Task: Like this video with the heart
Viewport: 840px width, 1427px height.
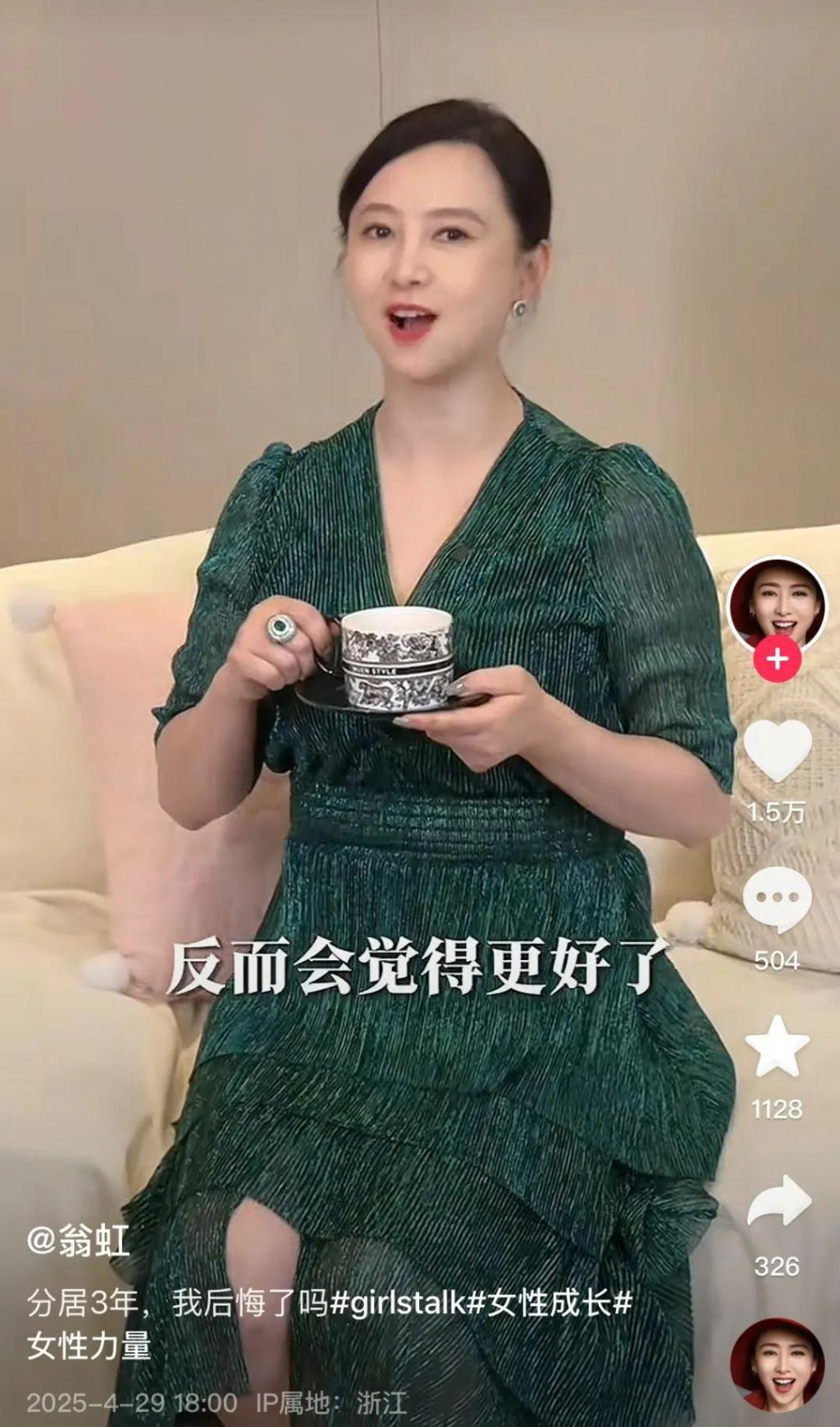Action: [x=777, y=751]
